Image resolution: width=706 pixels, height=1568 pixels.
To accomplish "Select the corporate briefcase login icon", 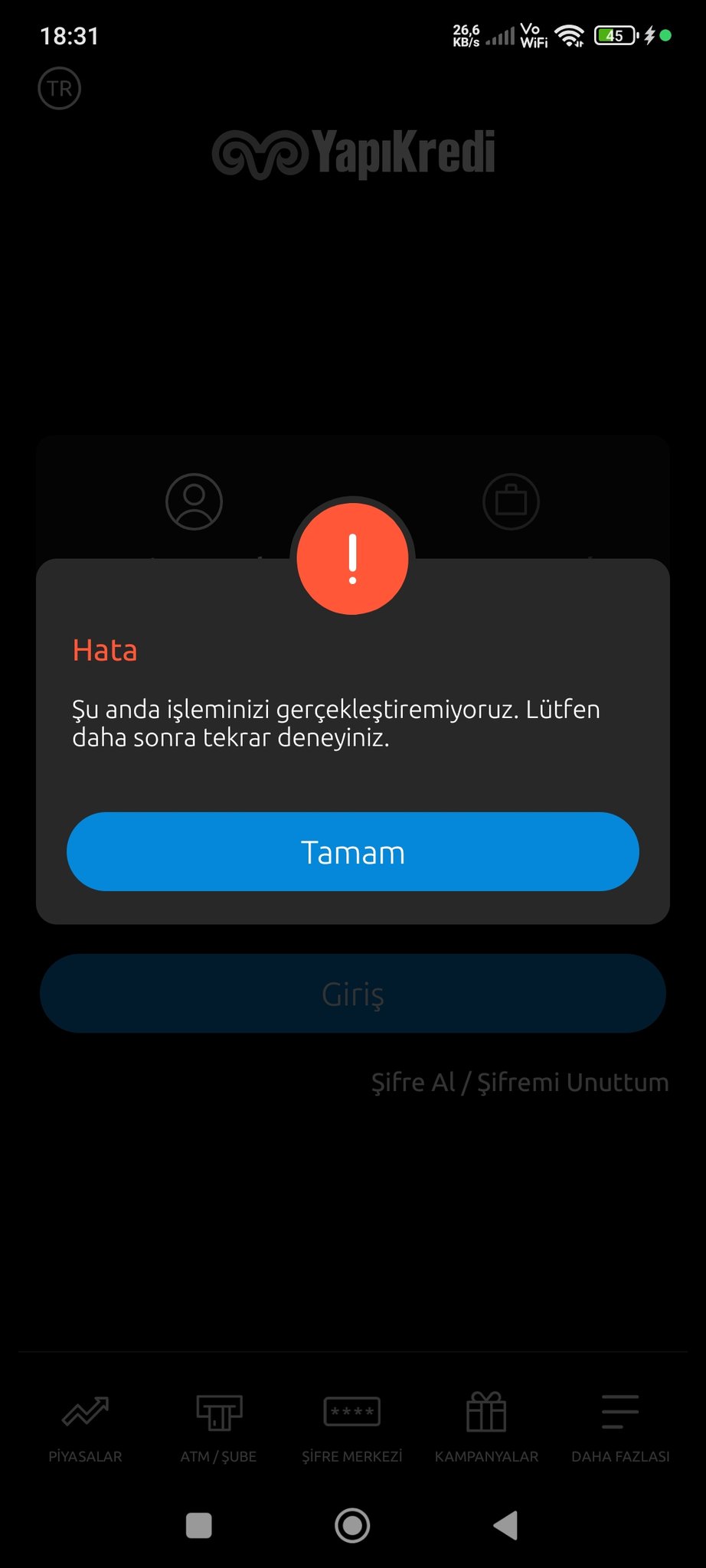I will pos(512,501).
